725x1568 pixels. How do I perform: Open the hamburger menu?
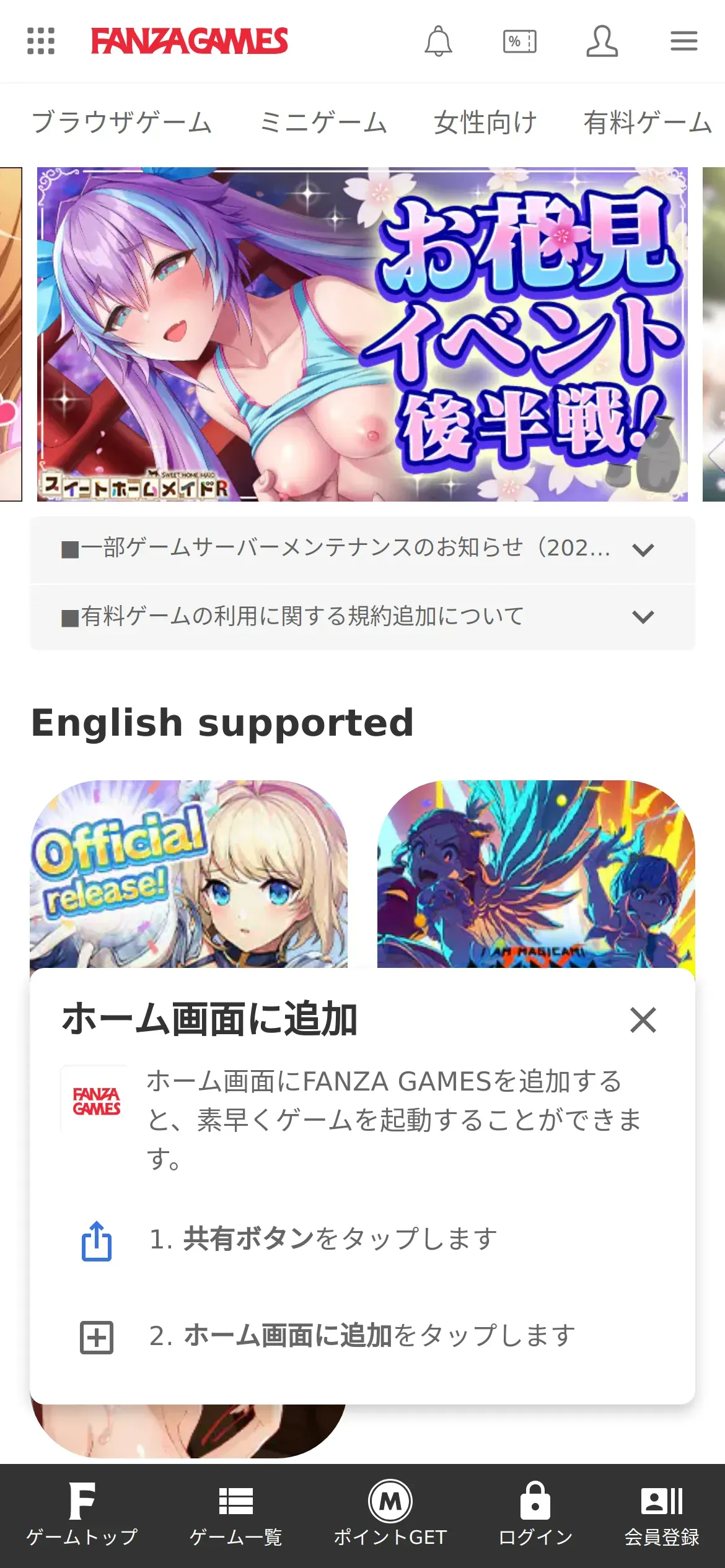click(684, 41)
